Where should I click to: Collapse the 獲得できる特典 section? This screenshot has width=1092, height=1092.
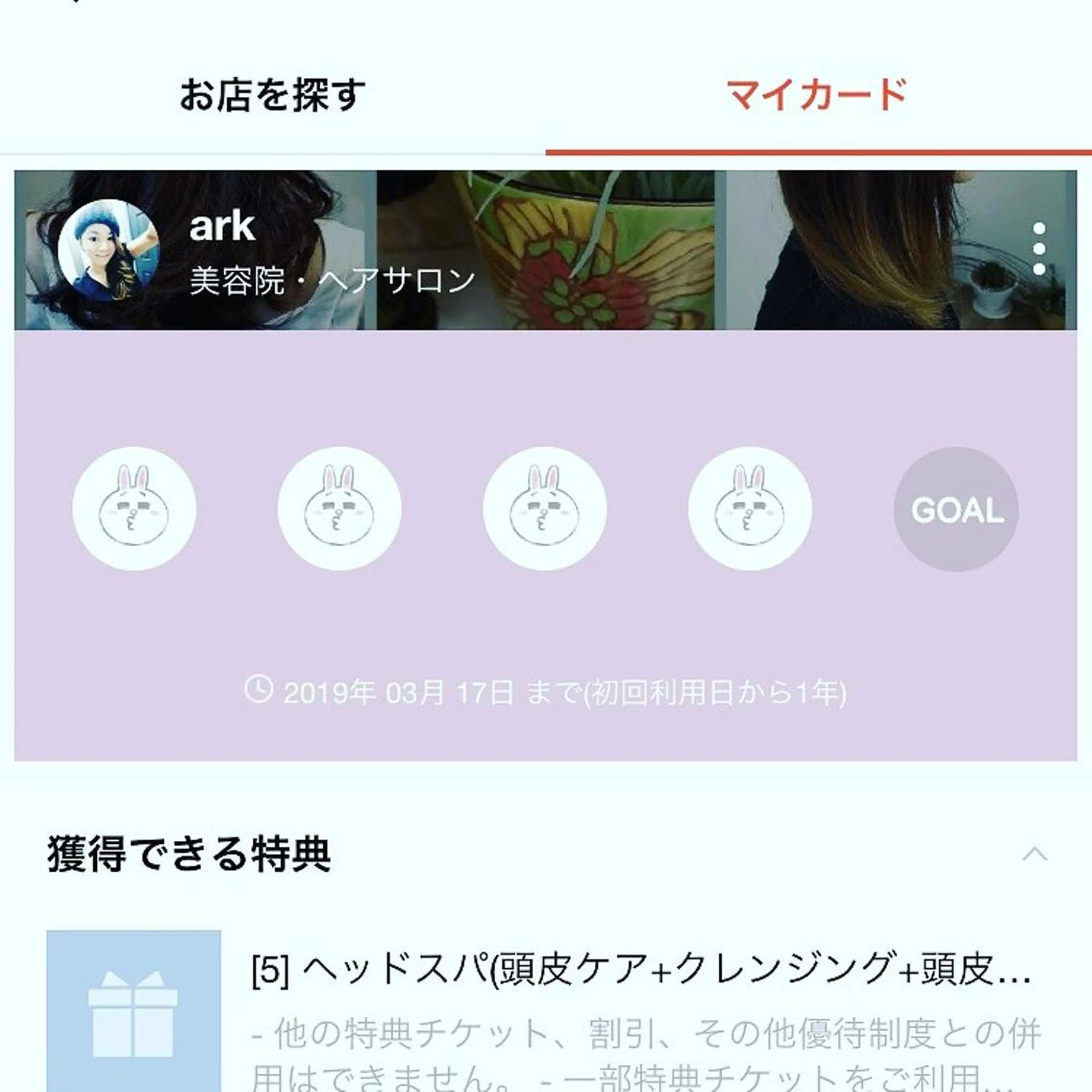1034,853
